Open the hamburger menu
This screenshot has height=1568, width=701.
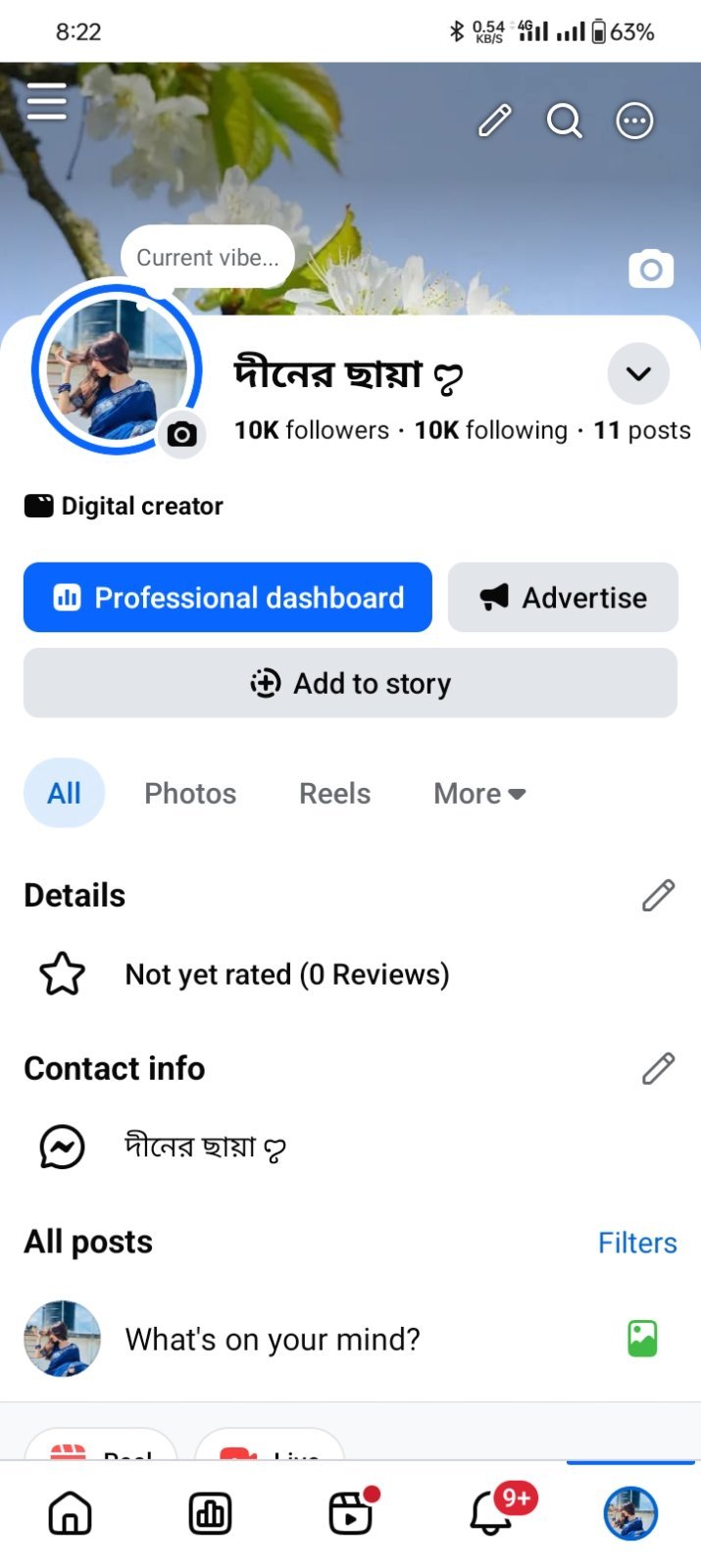(47, 101)
